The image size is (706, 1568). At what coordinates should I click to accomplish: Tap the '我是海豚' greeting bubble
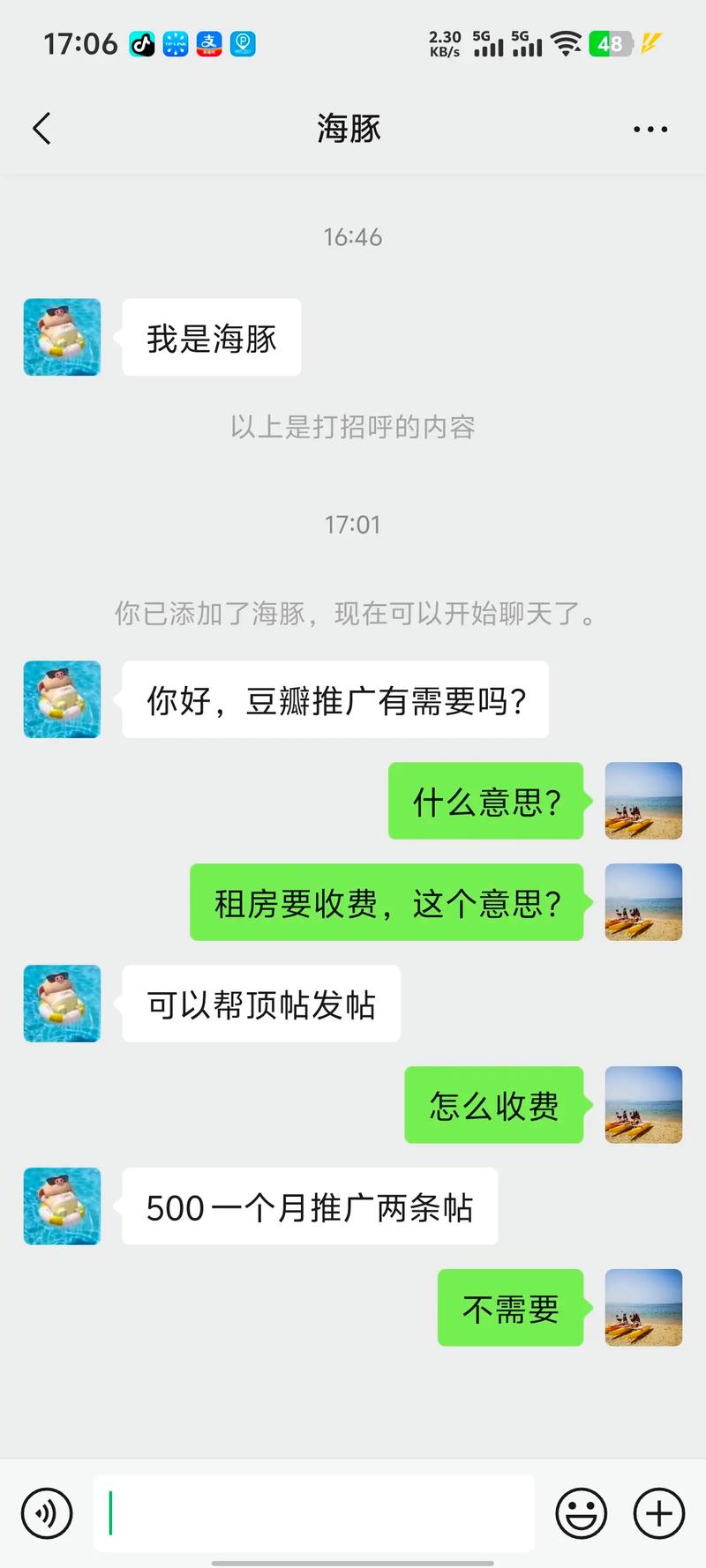(211, 337)
